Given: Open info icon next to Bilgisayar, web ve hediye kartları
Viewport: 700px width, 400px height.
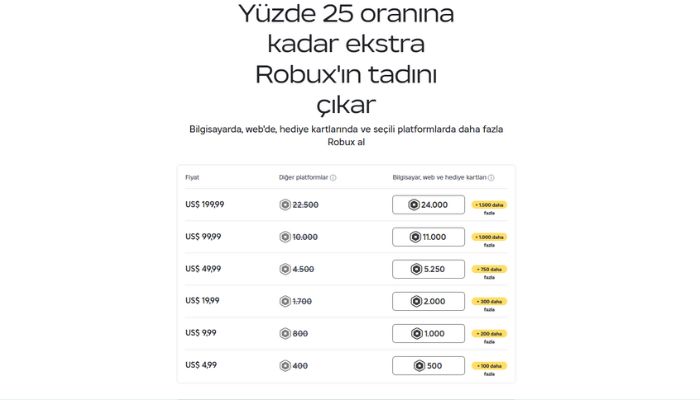Looking at the screenshot, I should tap(491, 178).
